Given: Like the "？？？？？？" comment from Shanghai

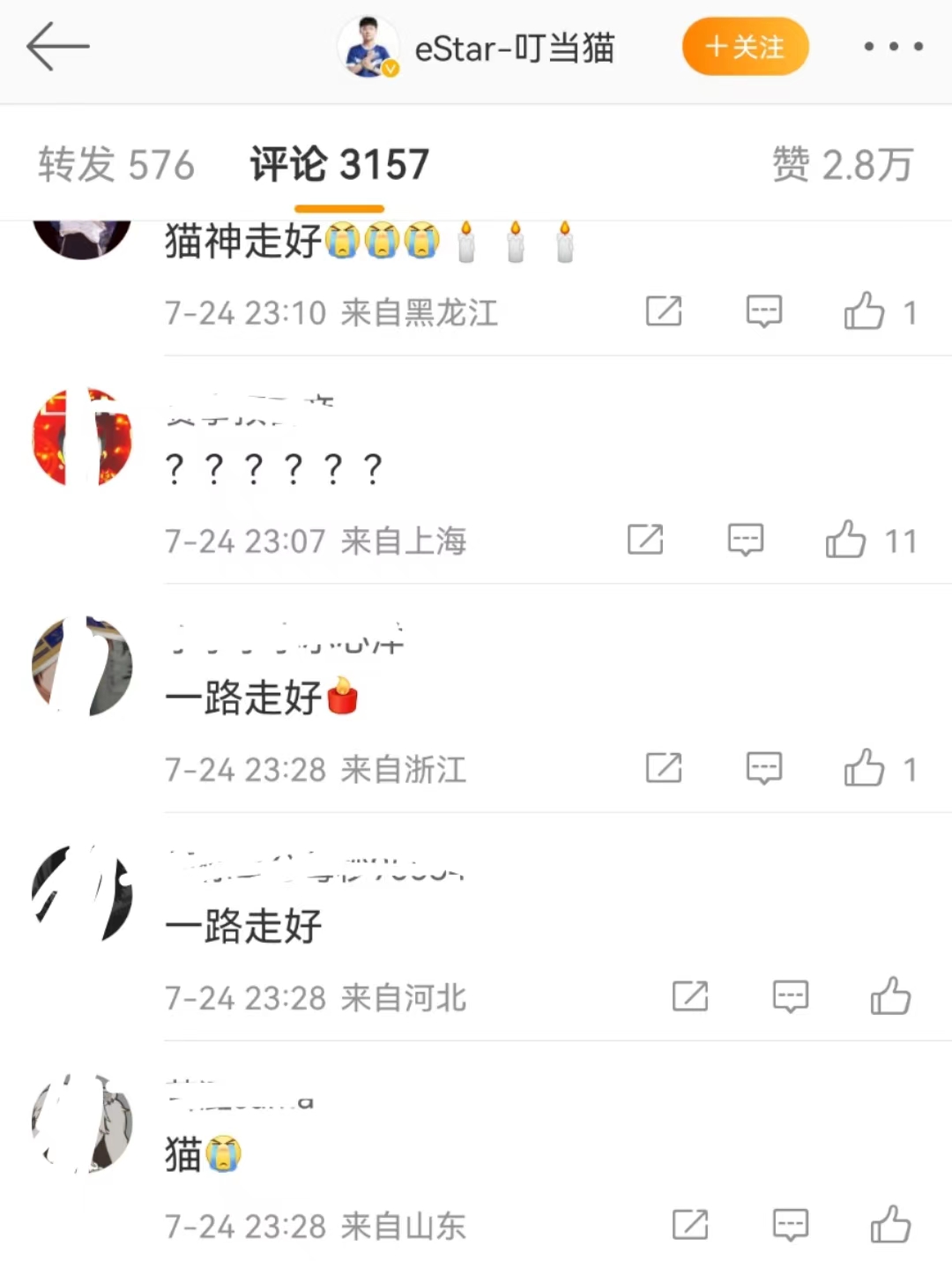Looking at the screenshot, I should (x=848, y=541).
